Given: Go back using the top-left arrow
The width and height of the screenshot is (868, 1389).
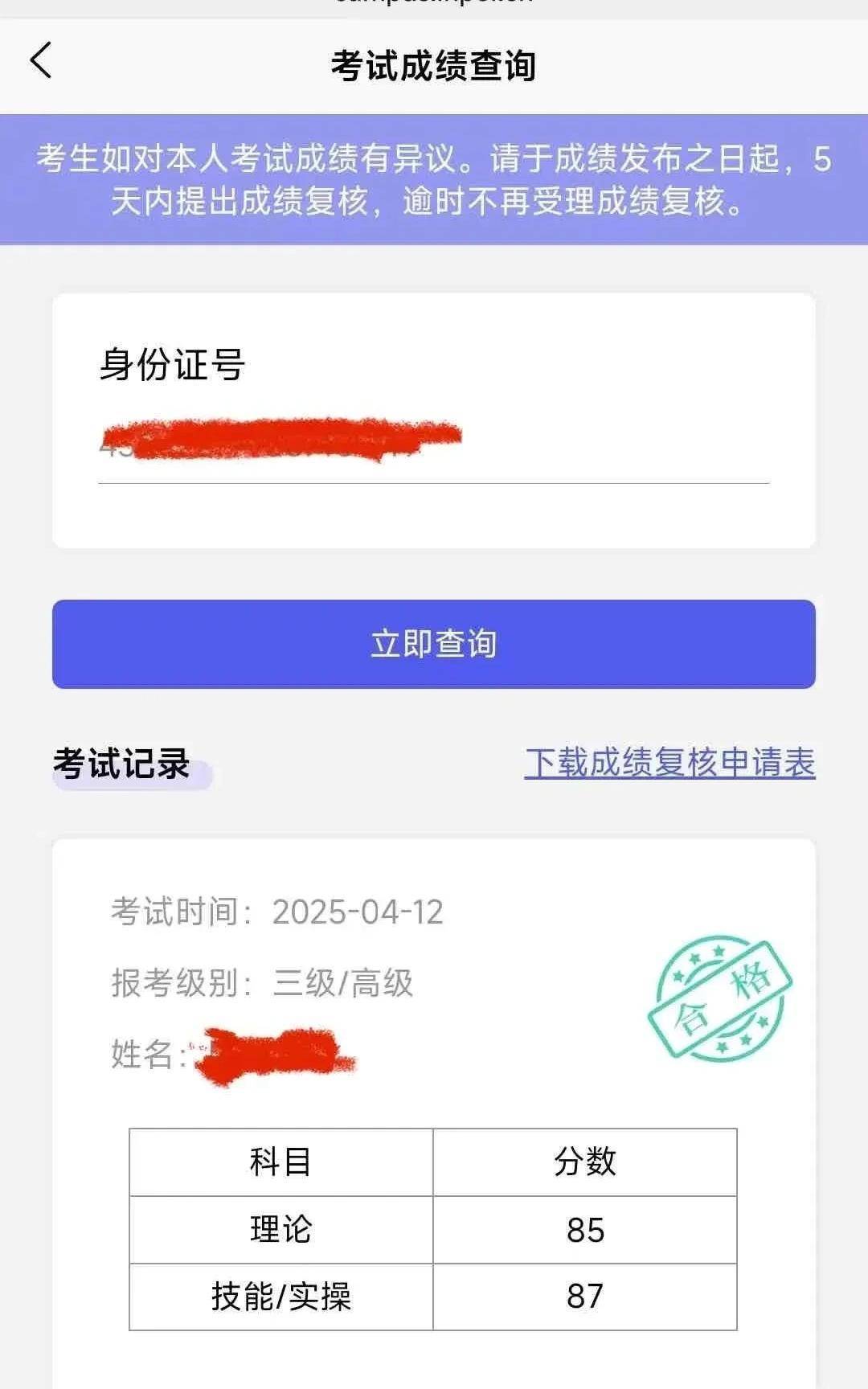Looking at the screenshot, I should [x=41, y=61].
